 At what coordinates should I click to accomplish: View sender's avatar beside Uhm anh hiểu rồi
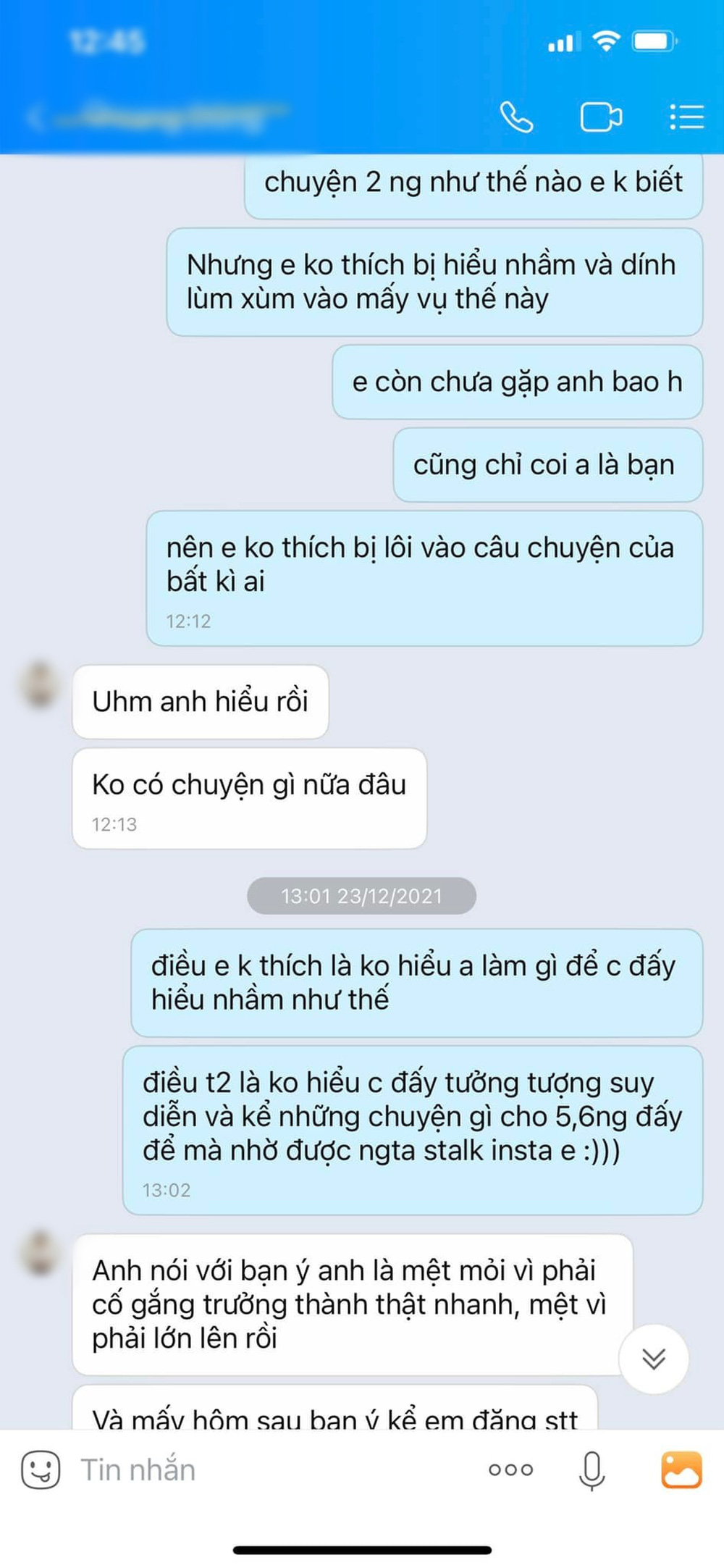coord(40,684)
